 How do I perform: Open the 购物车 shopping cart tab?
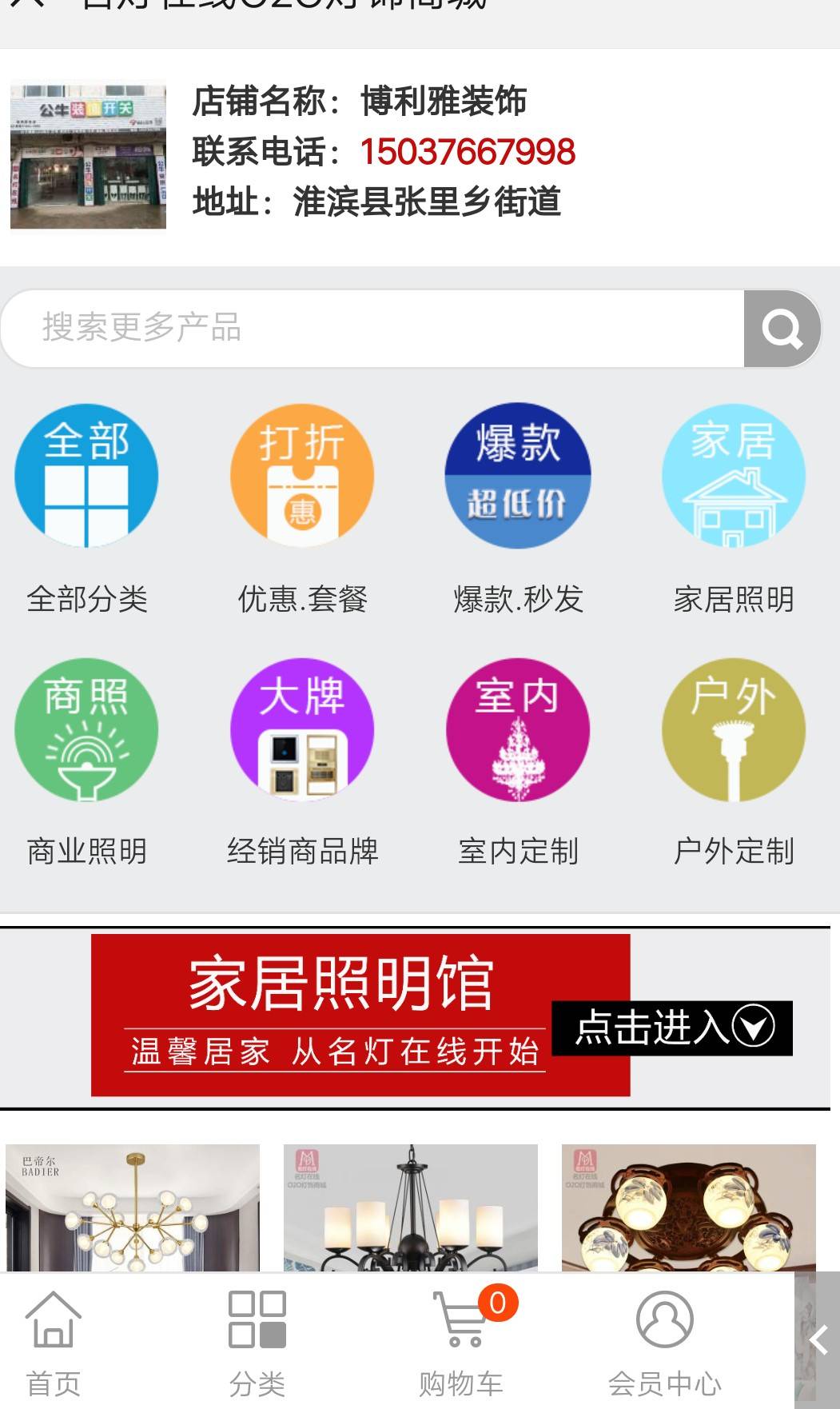point(461,1343)
